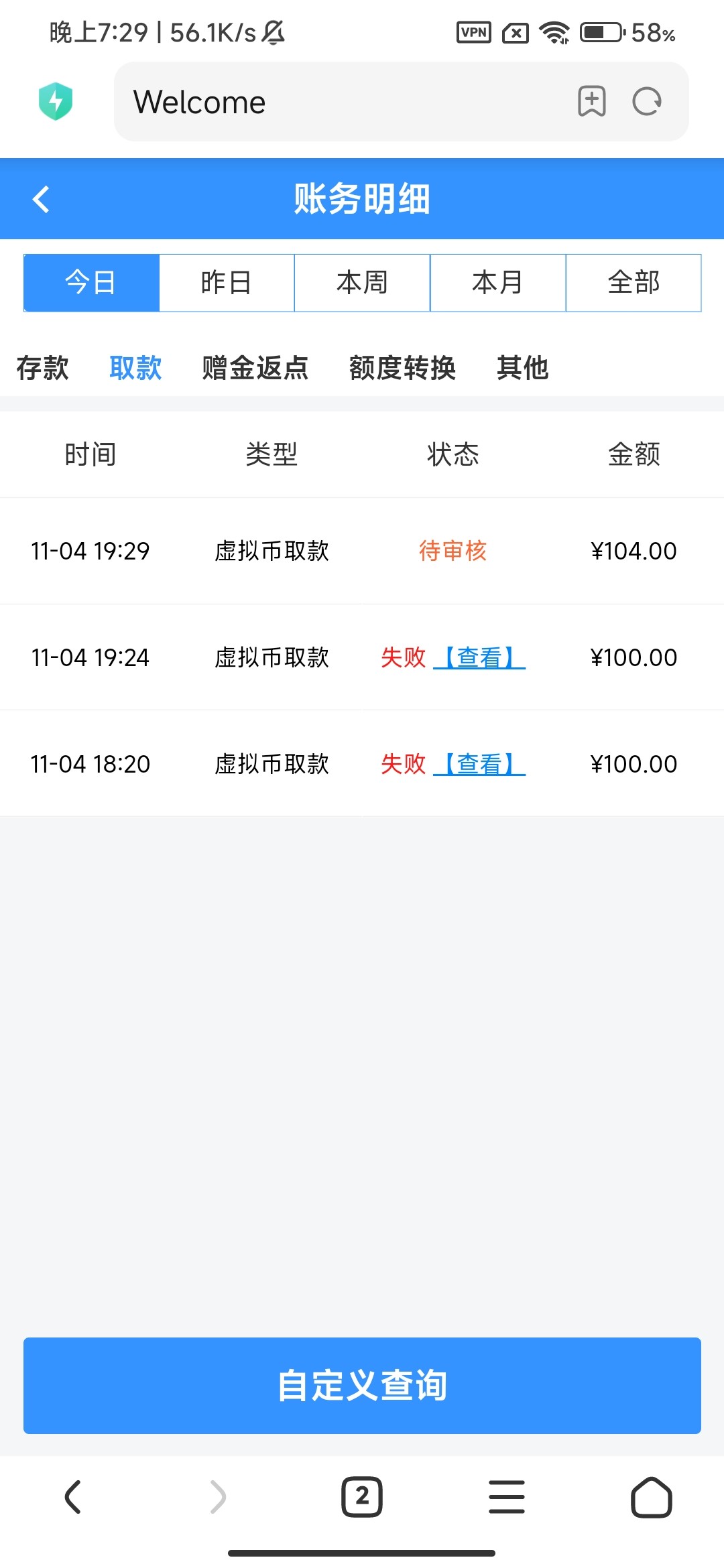View 全部 records
Image resolution: width=724 pixels, height=1568 pixels.
(633, 283)
